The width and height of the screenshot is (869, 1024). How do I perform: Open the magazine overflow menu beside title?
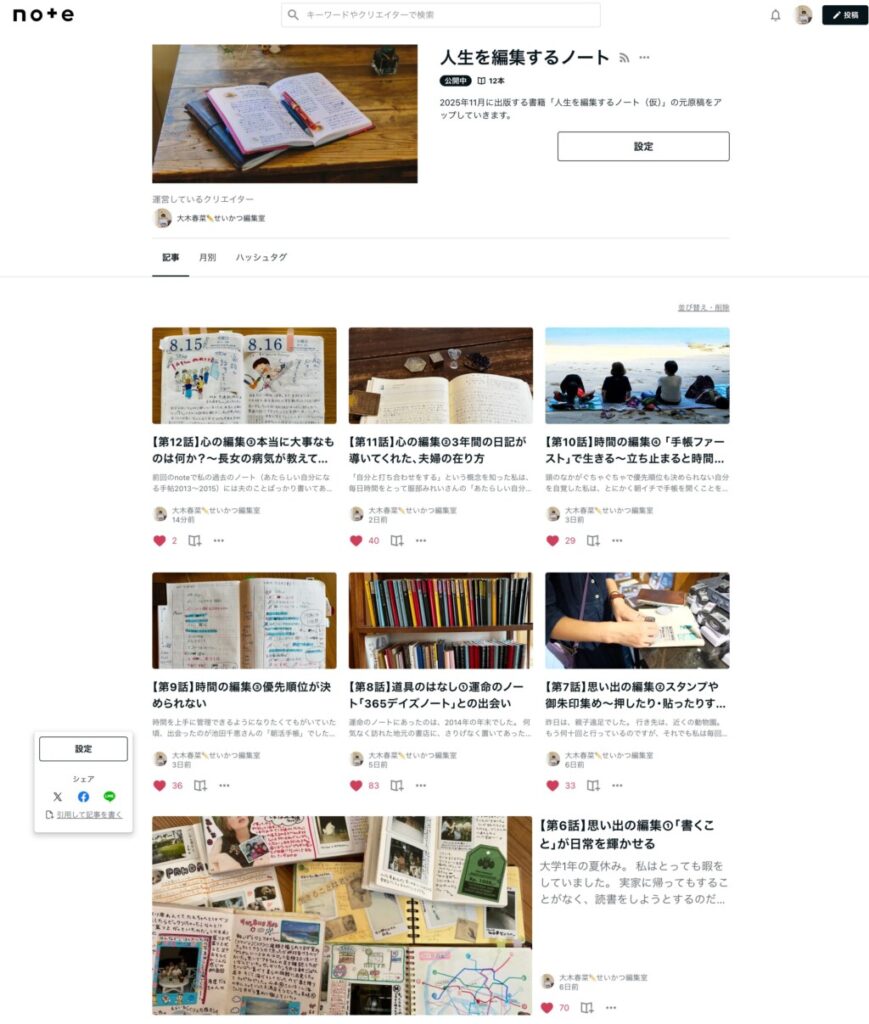[x=645, y=58]
